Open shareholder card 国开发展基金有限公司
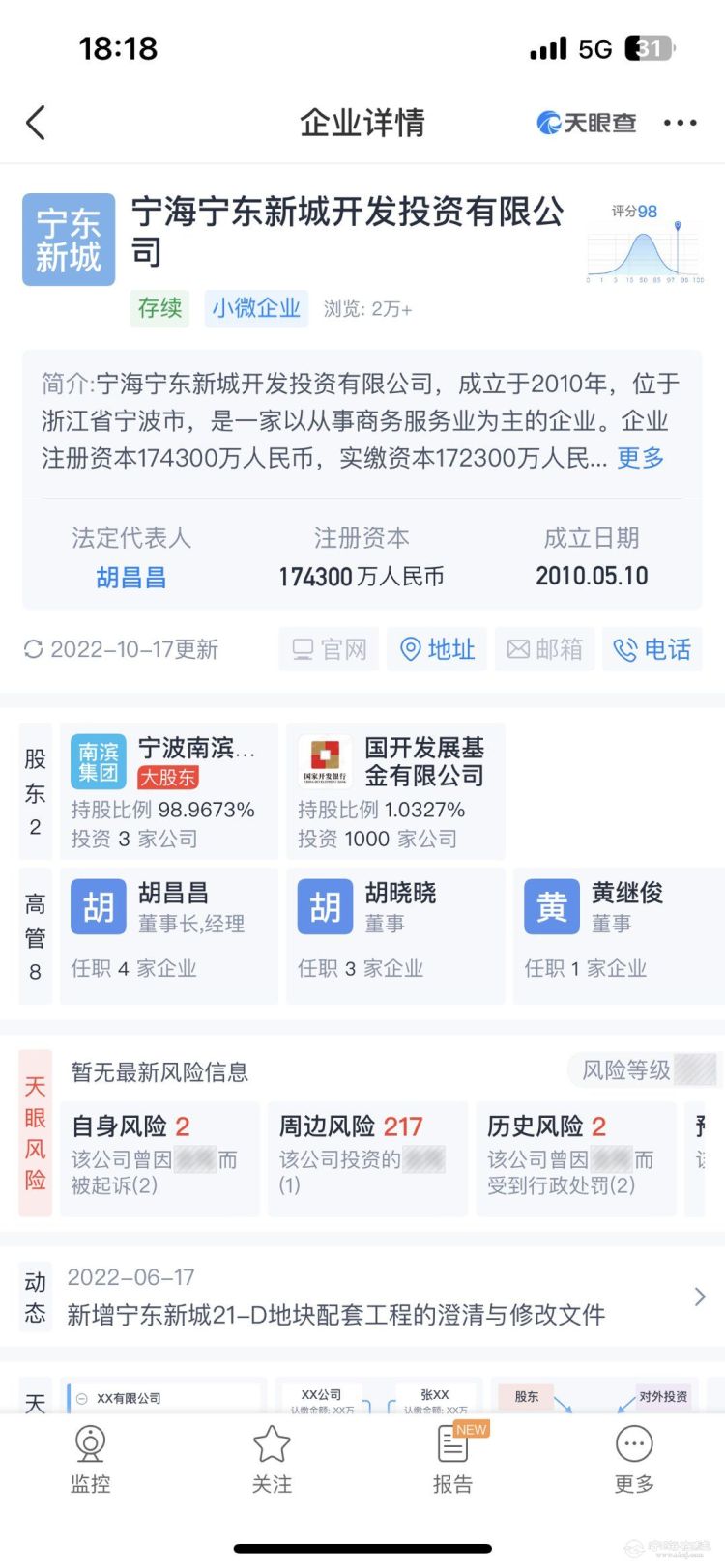This screenshot has height=1568, width=725. (396, 790)
